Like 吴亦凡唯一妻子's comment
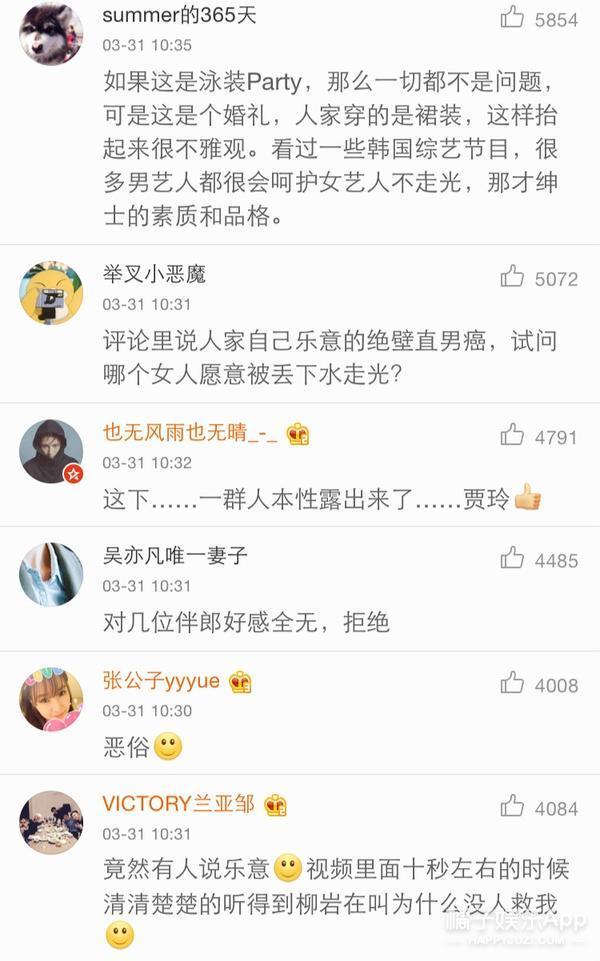 pos(513,559)
